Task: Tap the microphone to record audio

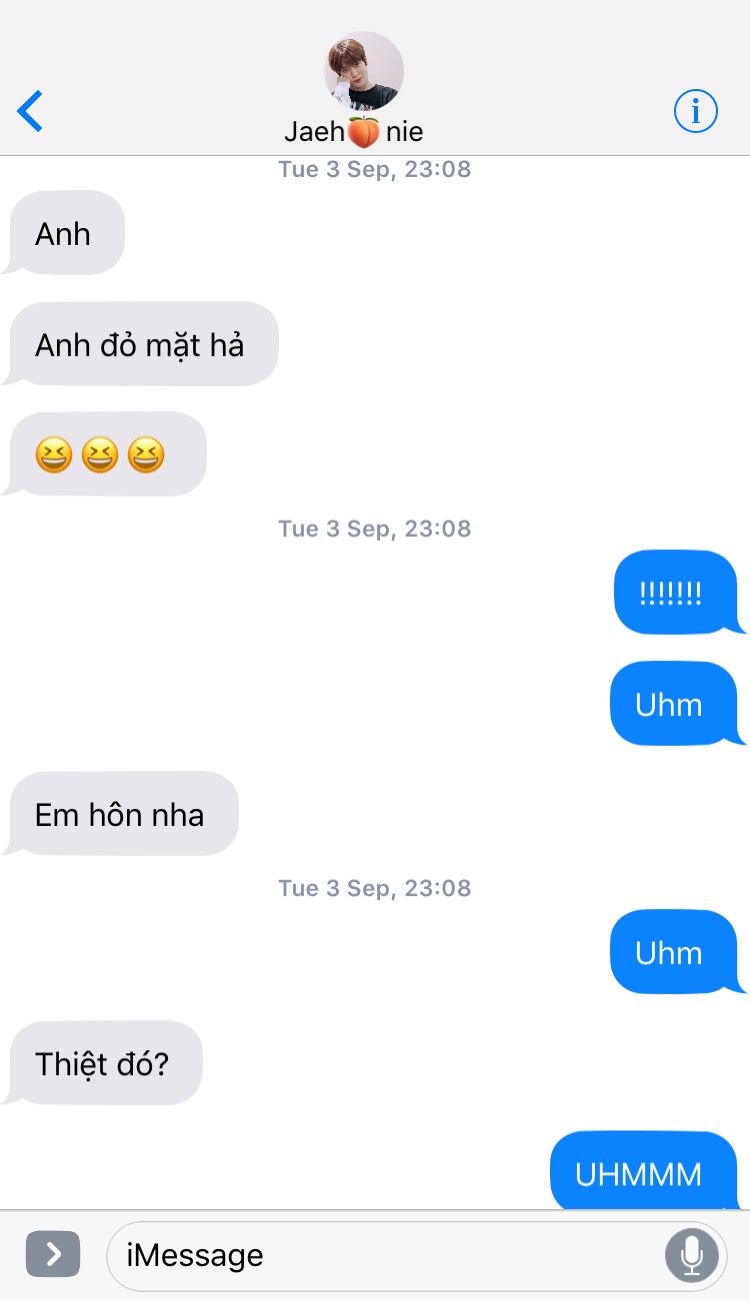Action: point(692,1255)
